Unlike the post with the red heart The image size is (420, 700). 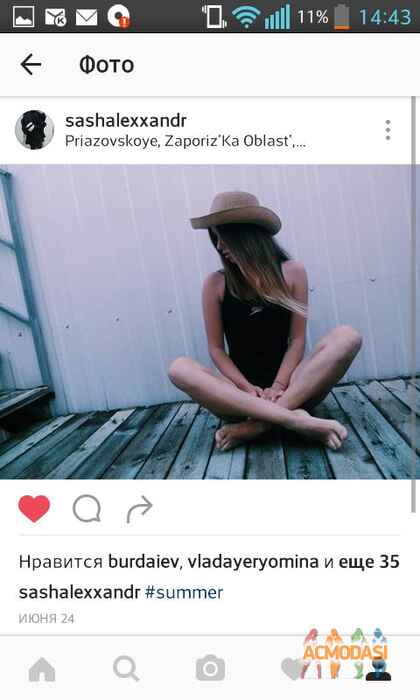(x=34, y=508)
